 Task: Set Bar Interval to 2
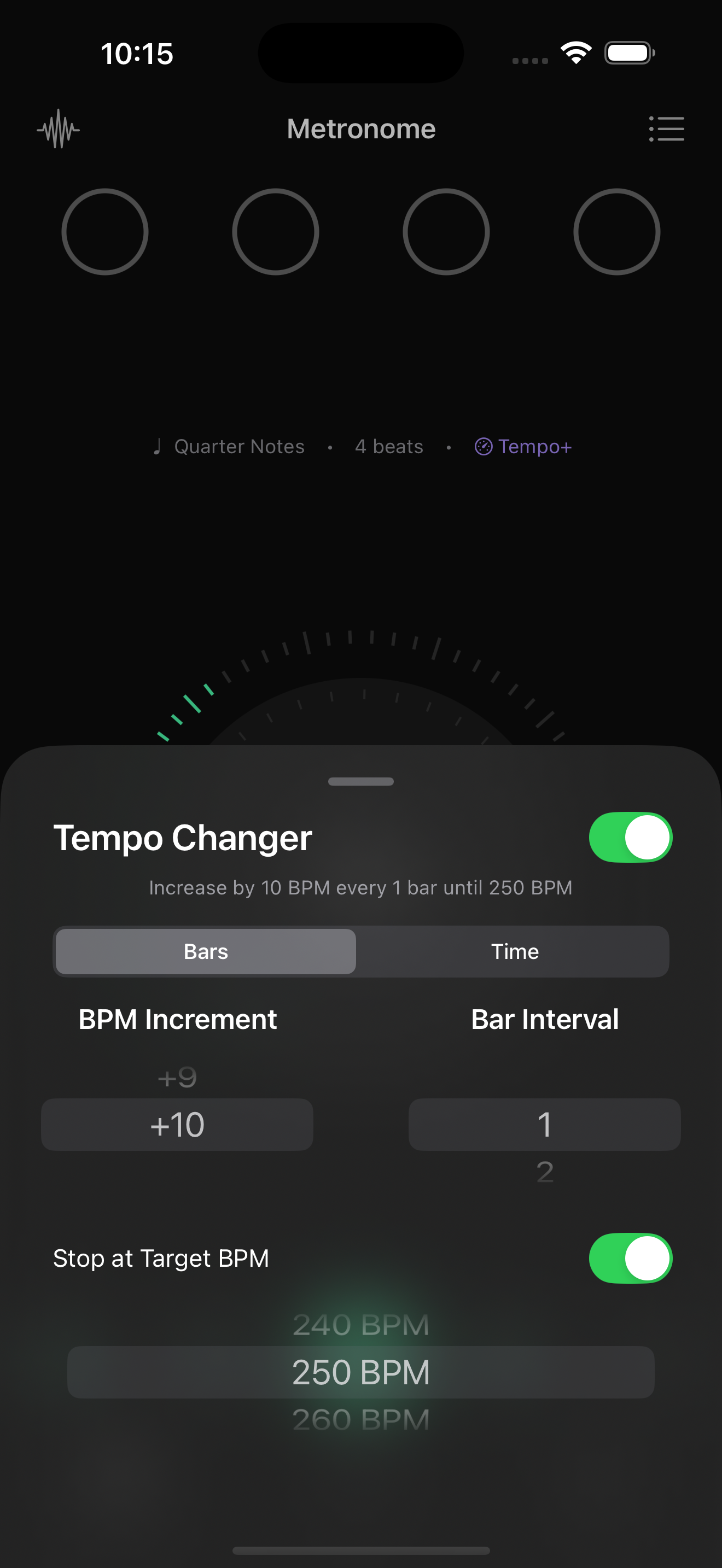(544, 1172)
